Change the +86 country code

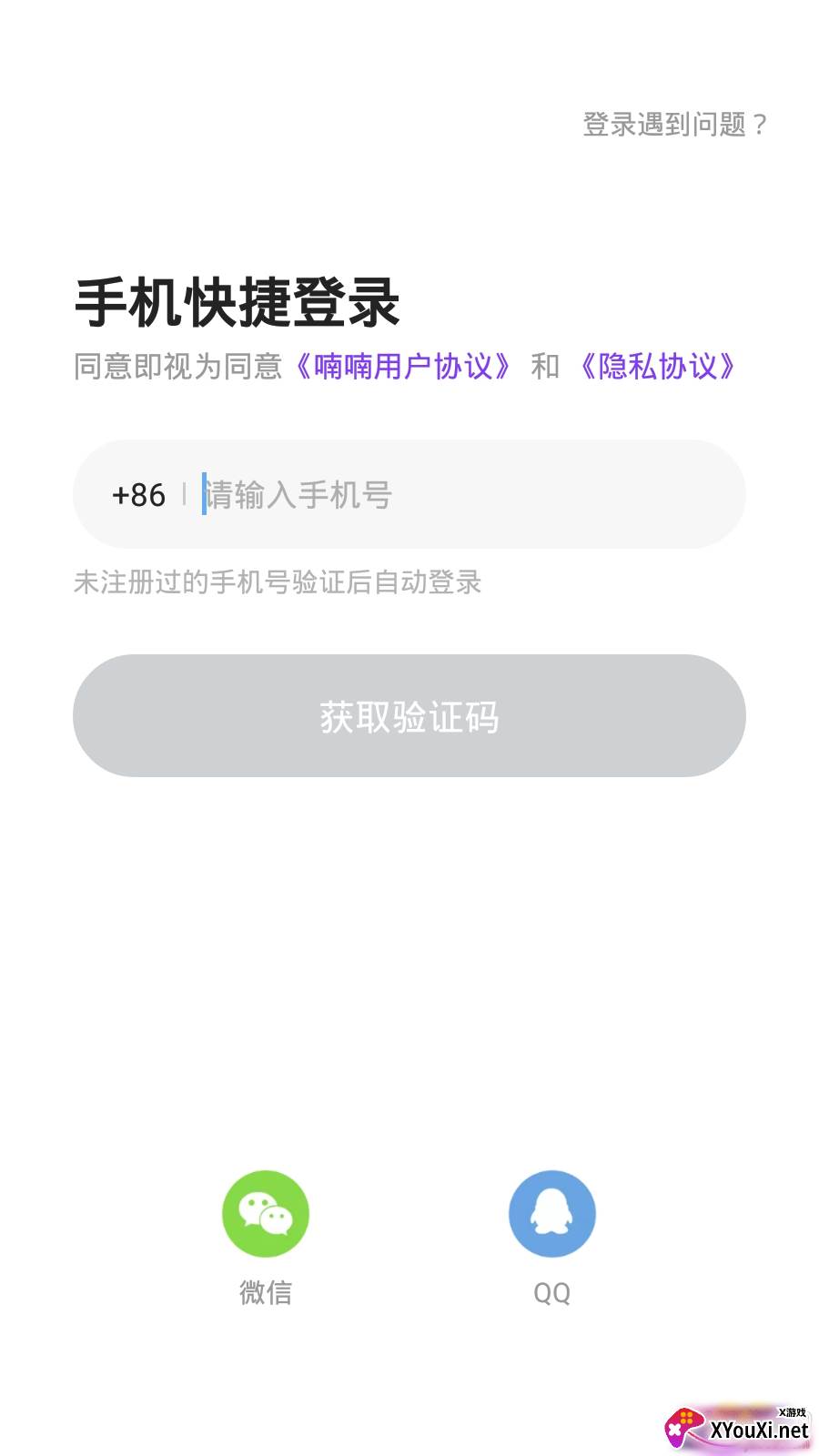point(138,495)
